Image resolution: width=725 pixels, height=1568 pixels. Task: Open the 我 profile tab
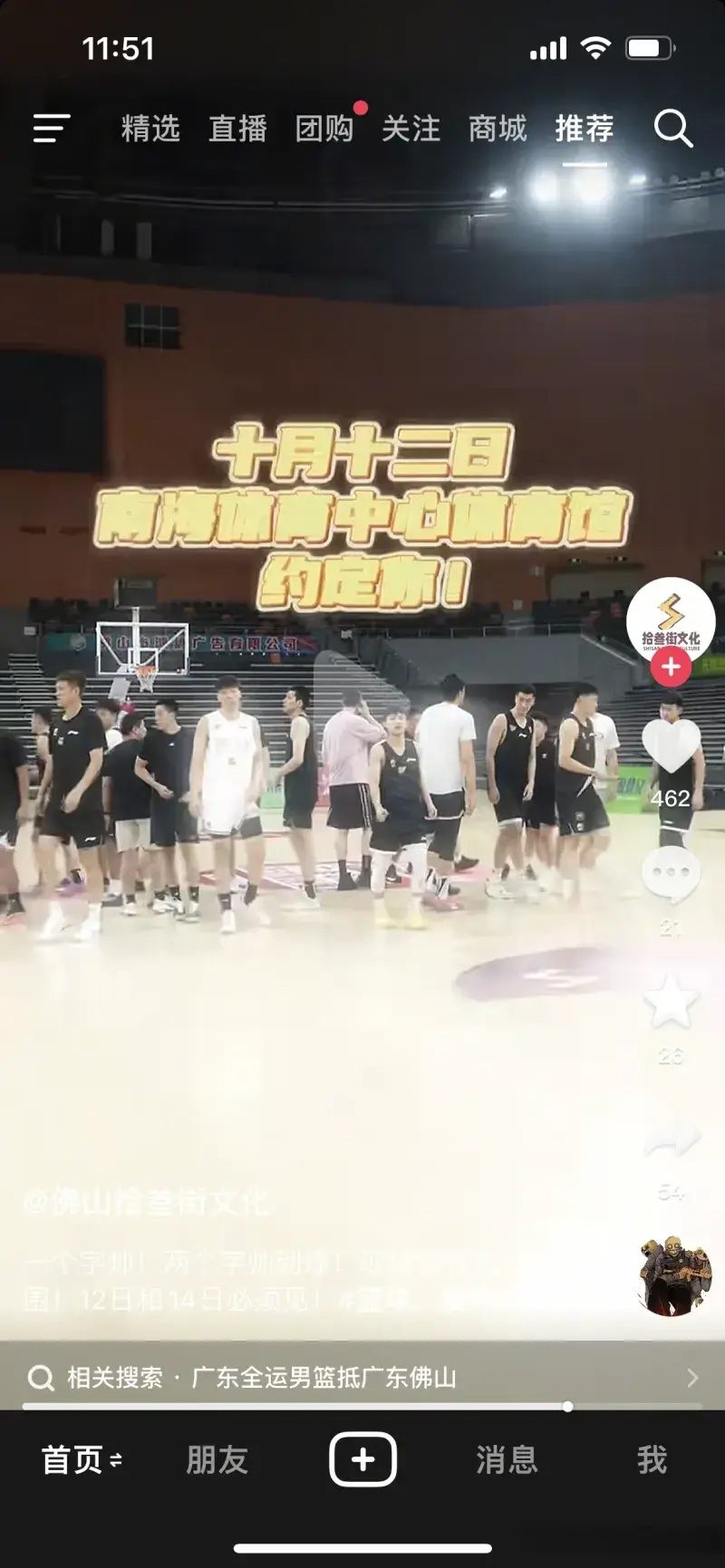(652, 1460)
